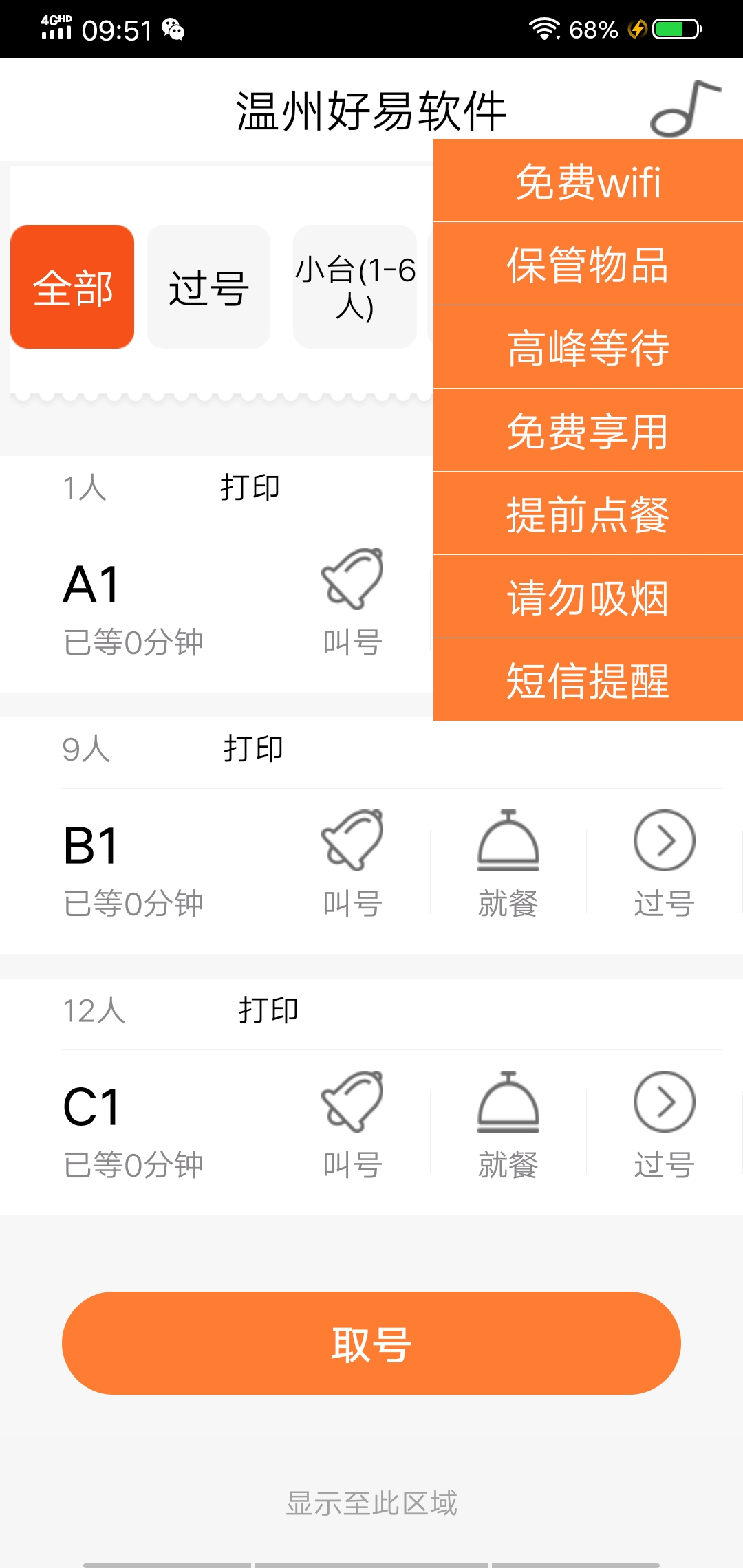The height and width of the screenshot is (1568, 743).
Task: Select 免费wifi announcement
Action: click(x=588, y=181)
